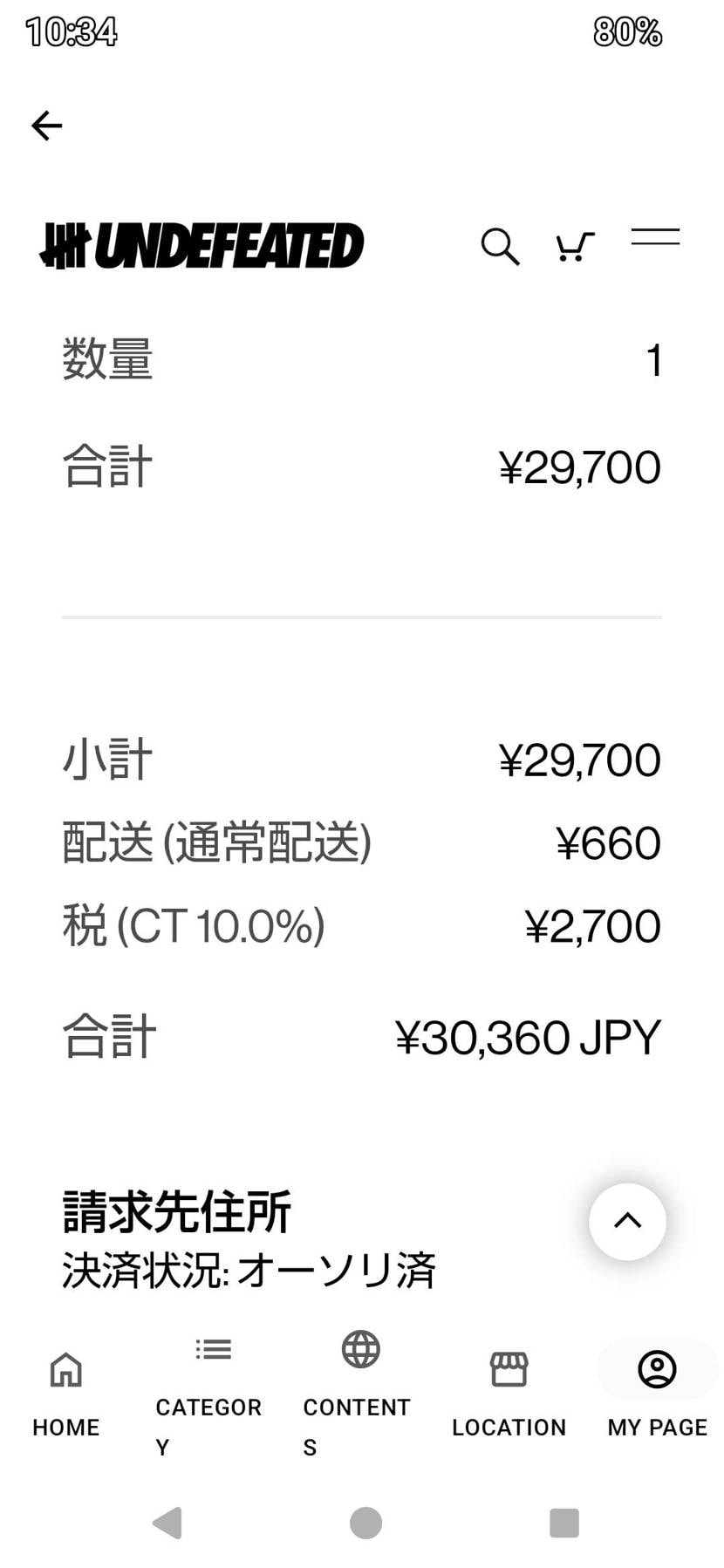Screen dimensions: 724x1568
Task: Open the hamburger menu
Action: (x=655, y=240)
